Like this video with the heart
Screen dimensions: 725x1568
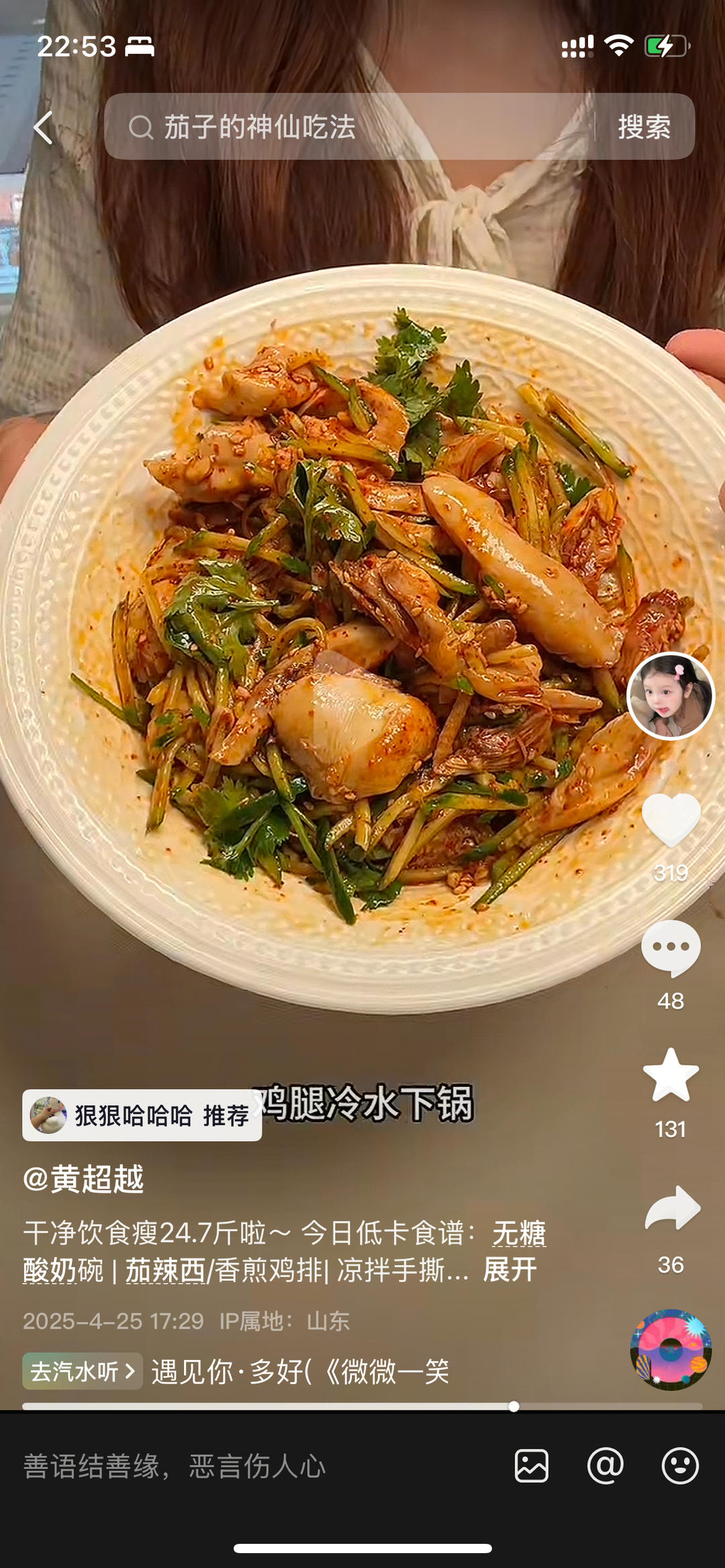point(671,819)
